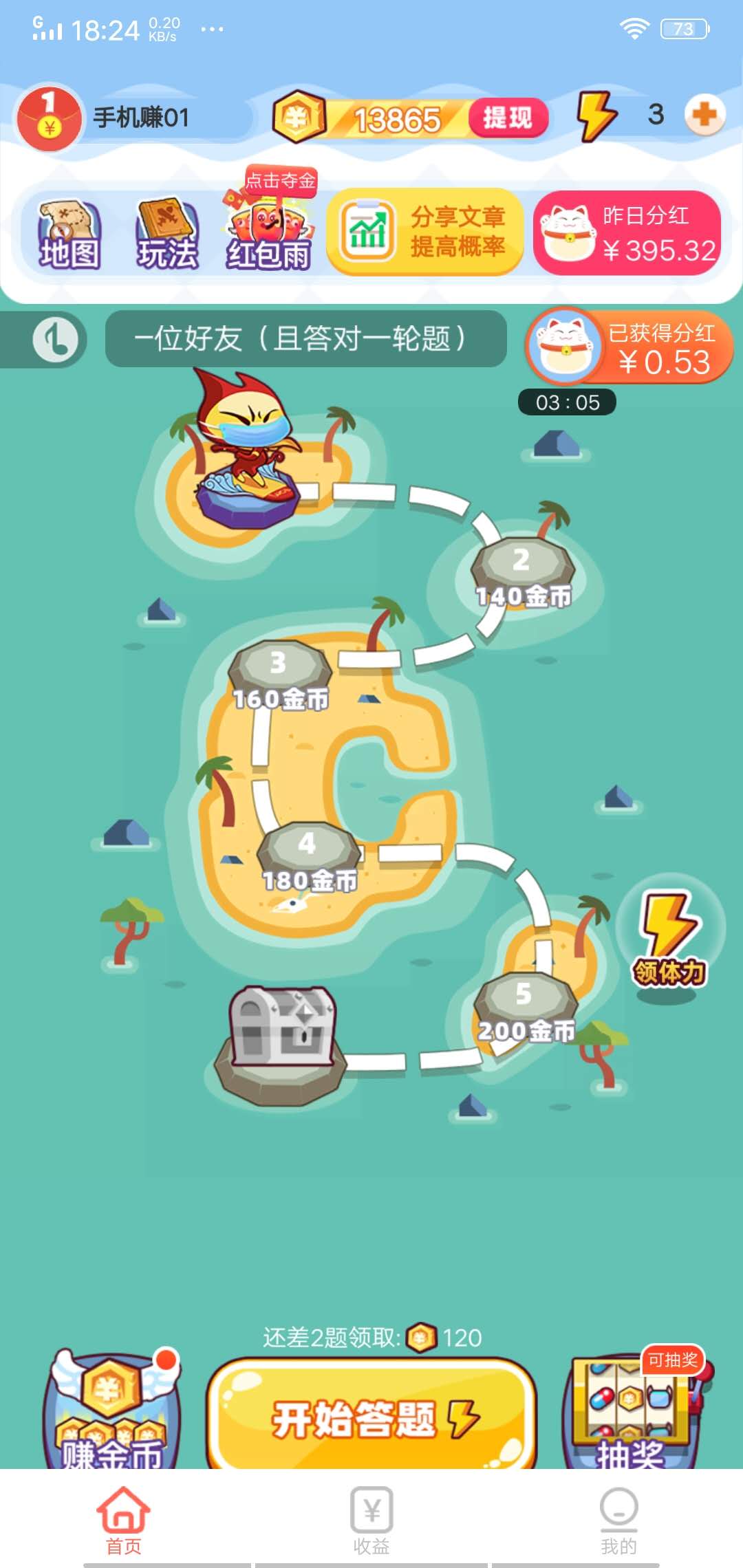Switch to the 收益 tab
743x1568 pixels.
pyautogui.click(x=371, y=1520)
